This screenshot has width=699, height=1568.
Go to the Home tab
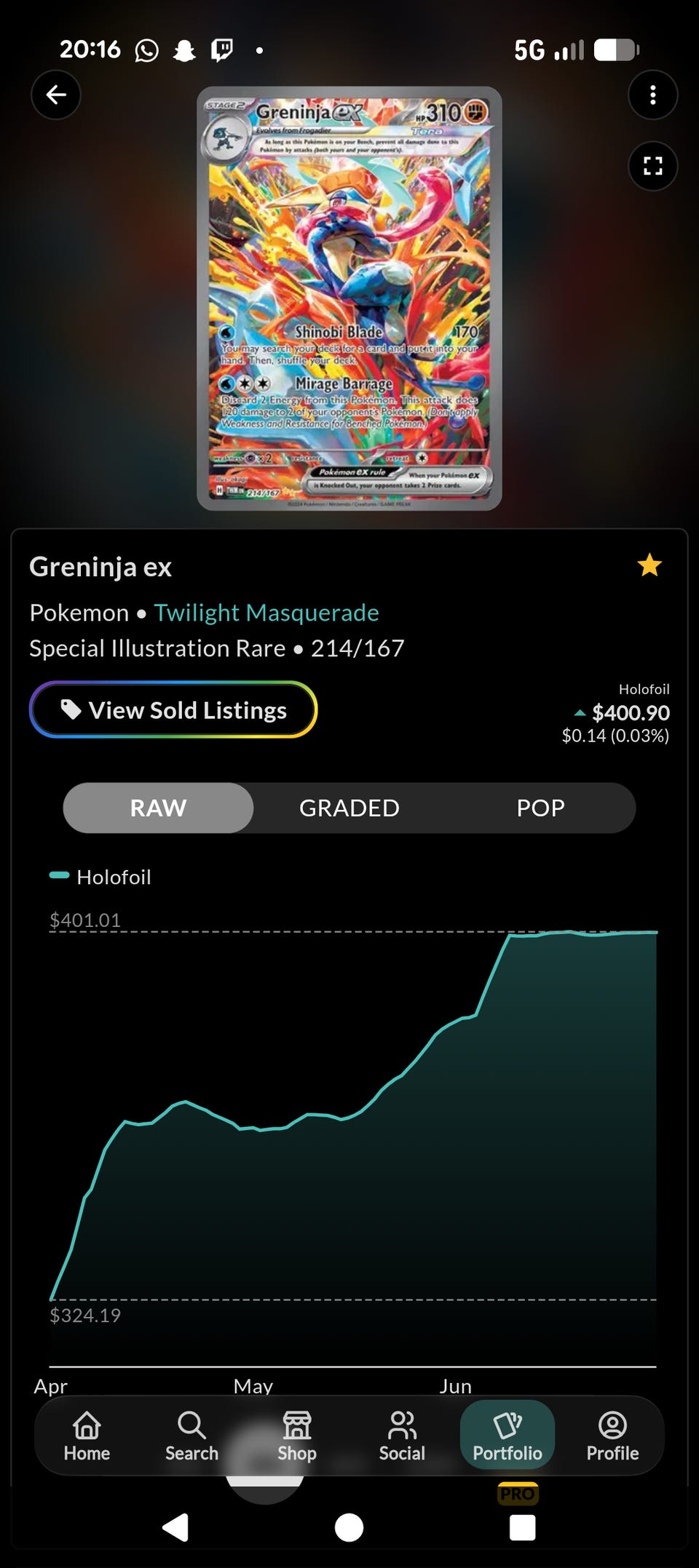pyautogui.click(x=87, y=1436)
